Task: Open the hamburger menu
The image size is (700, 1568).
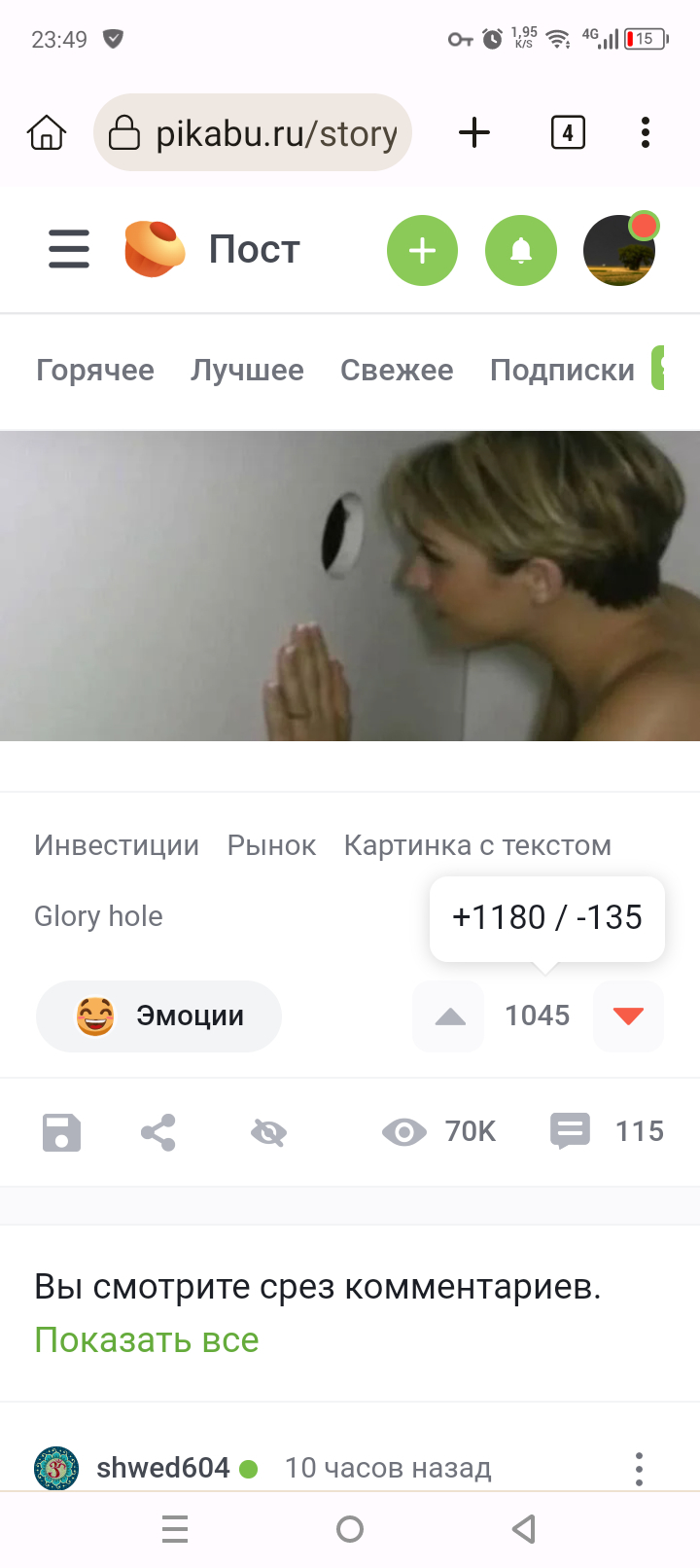Action: click(69, 249)
